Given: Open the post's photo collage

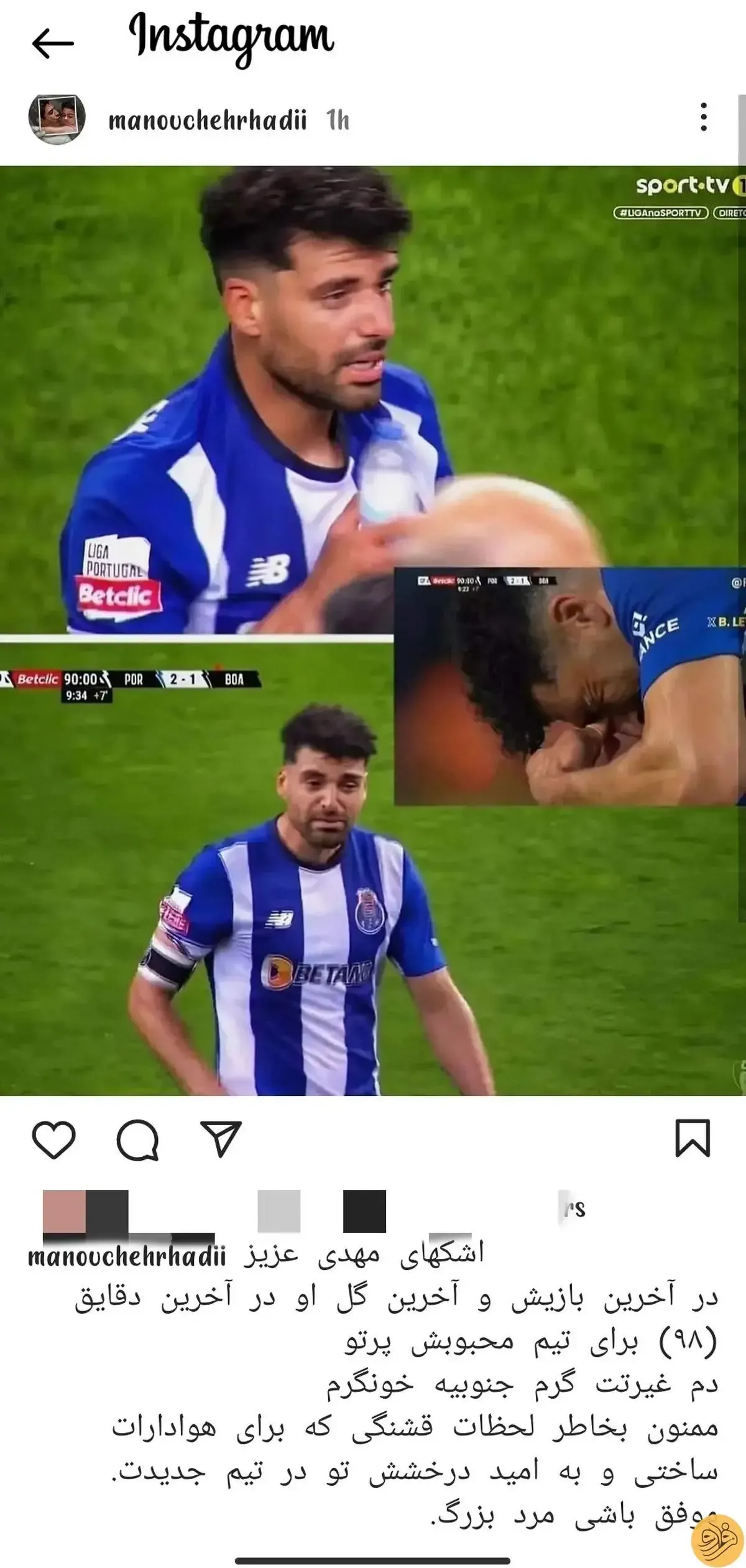Looking at the screenshot, I should 373,630.
